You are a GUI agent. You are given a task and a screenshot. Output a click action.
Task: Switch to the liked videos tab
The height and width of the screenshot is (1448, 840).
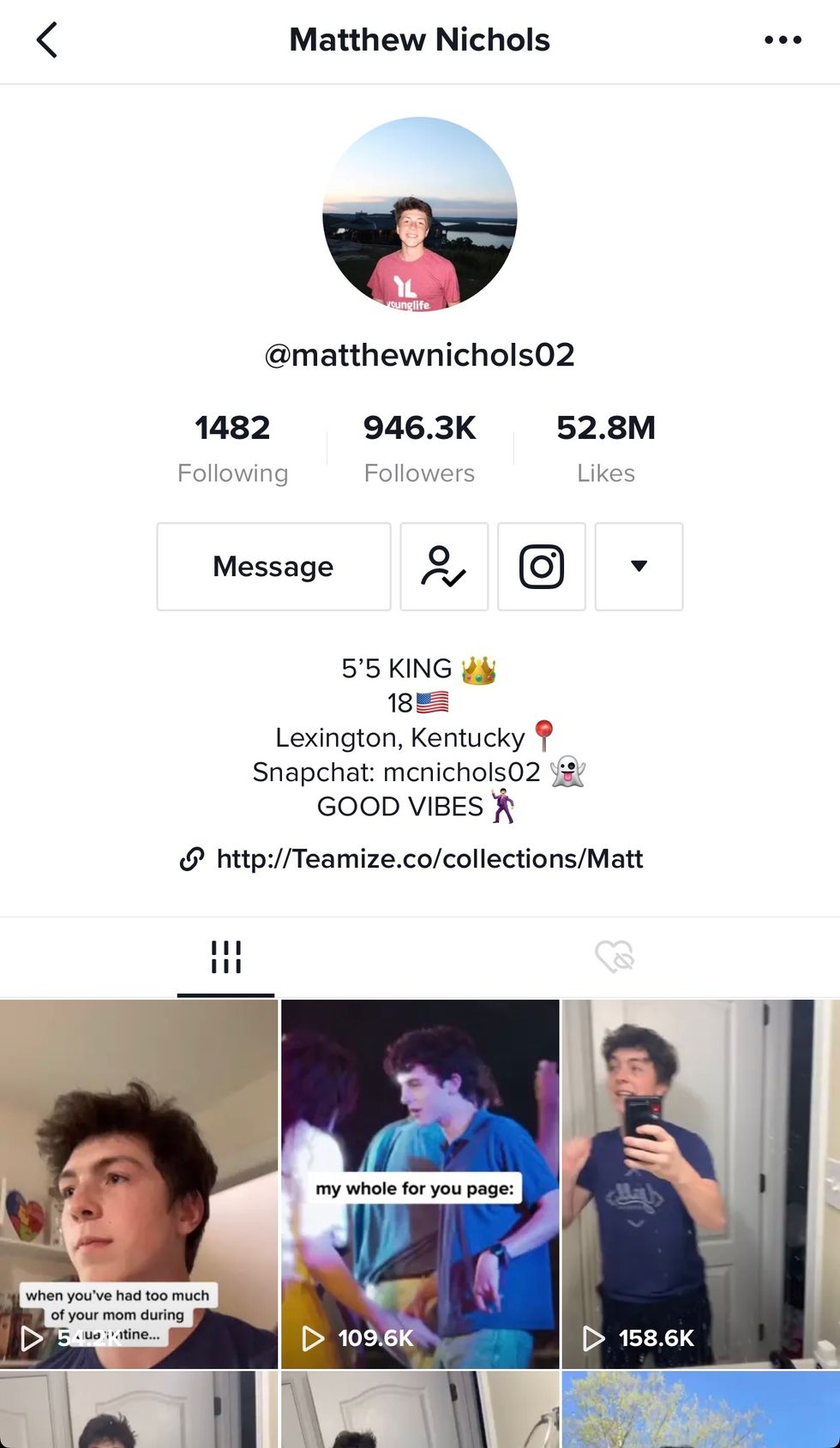point(614,957)
